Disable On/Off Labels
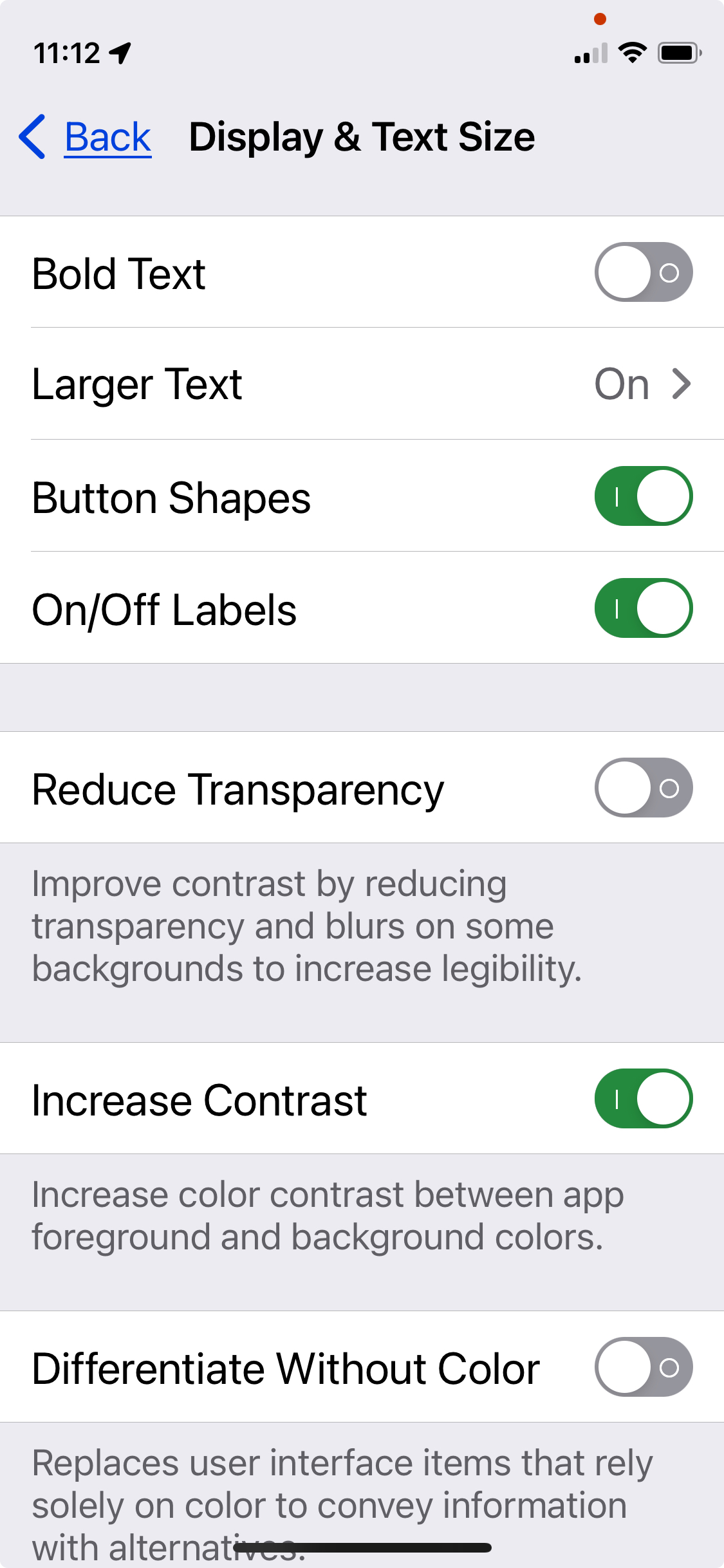 point(643,608)
